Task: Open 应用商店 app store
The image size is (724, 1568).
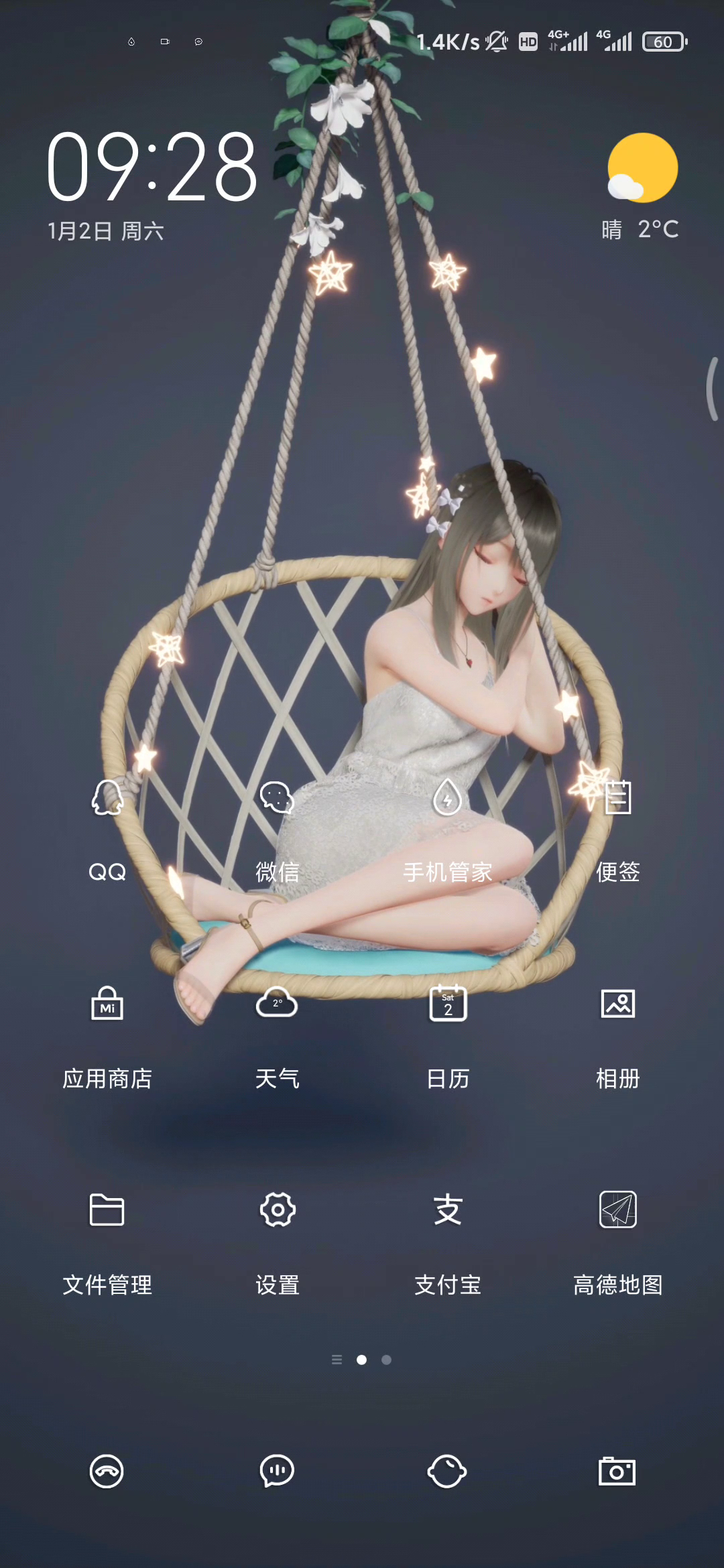Action: tap(107, 1005)
